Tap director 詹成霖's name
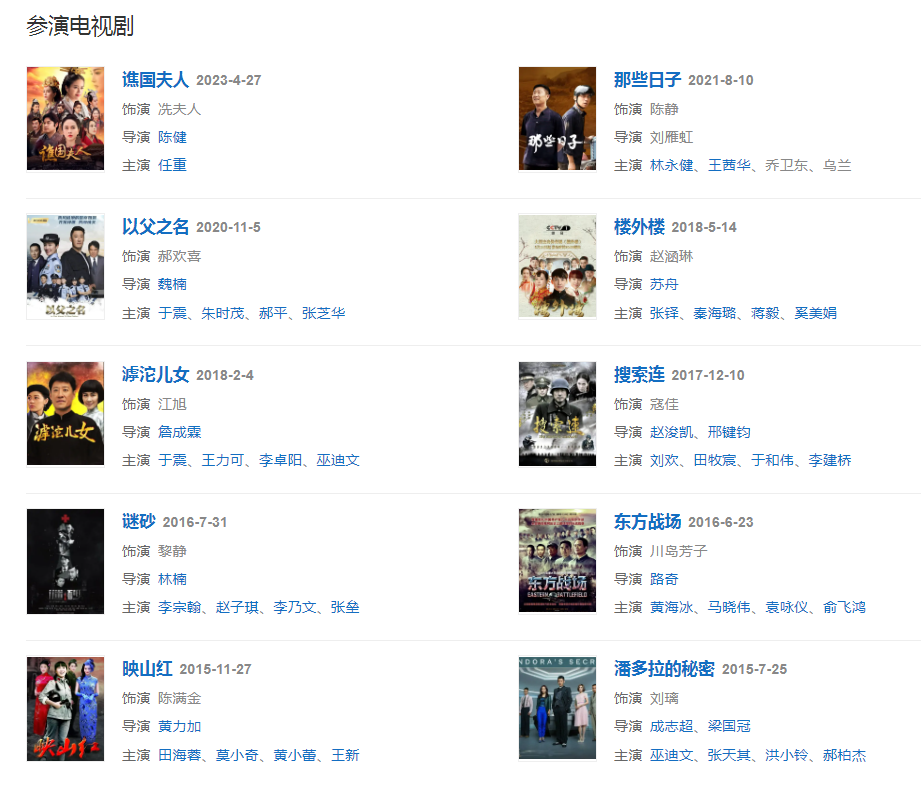The height and width of the screenshot is (786, 921). tap(179, 432)
